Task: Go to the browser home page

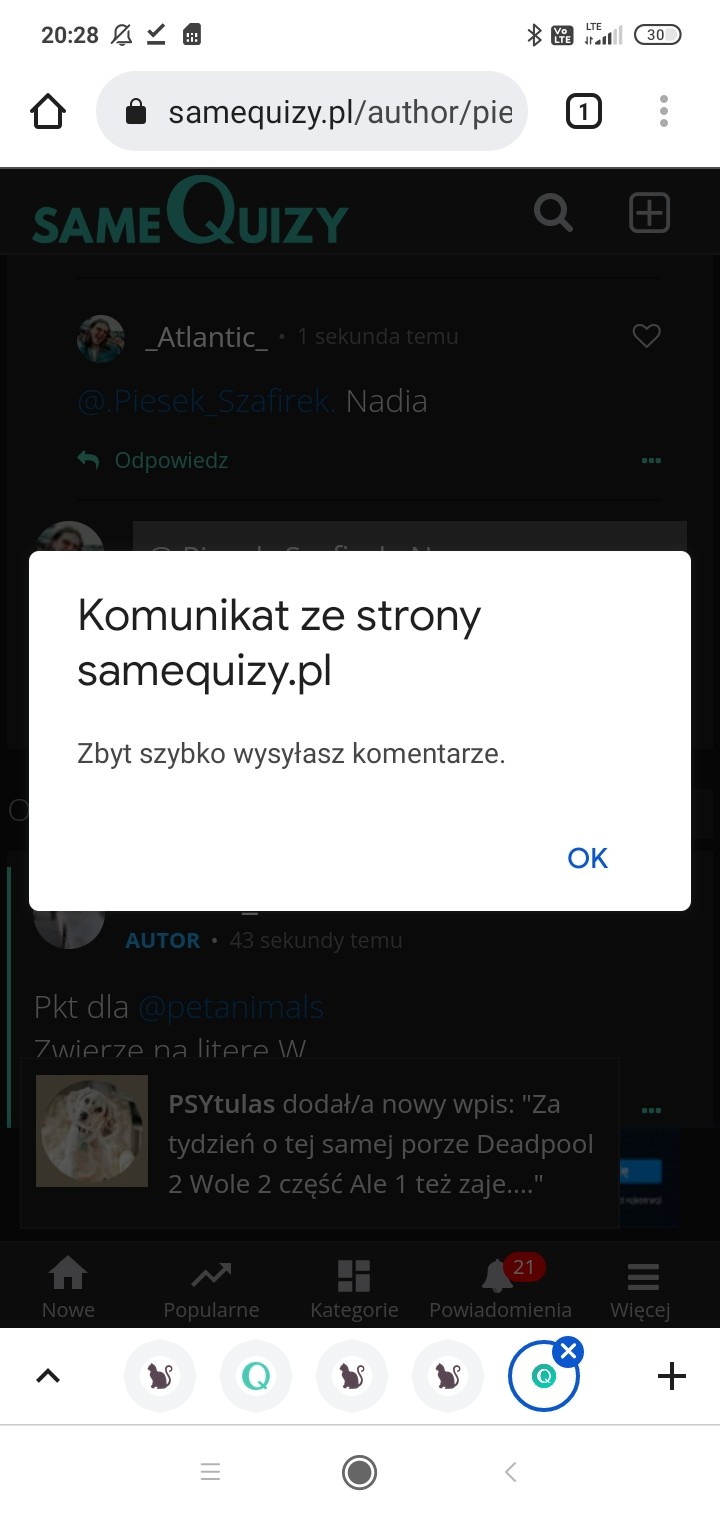Action: pos(48,112)
